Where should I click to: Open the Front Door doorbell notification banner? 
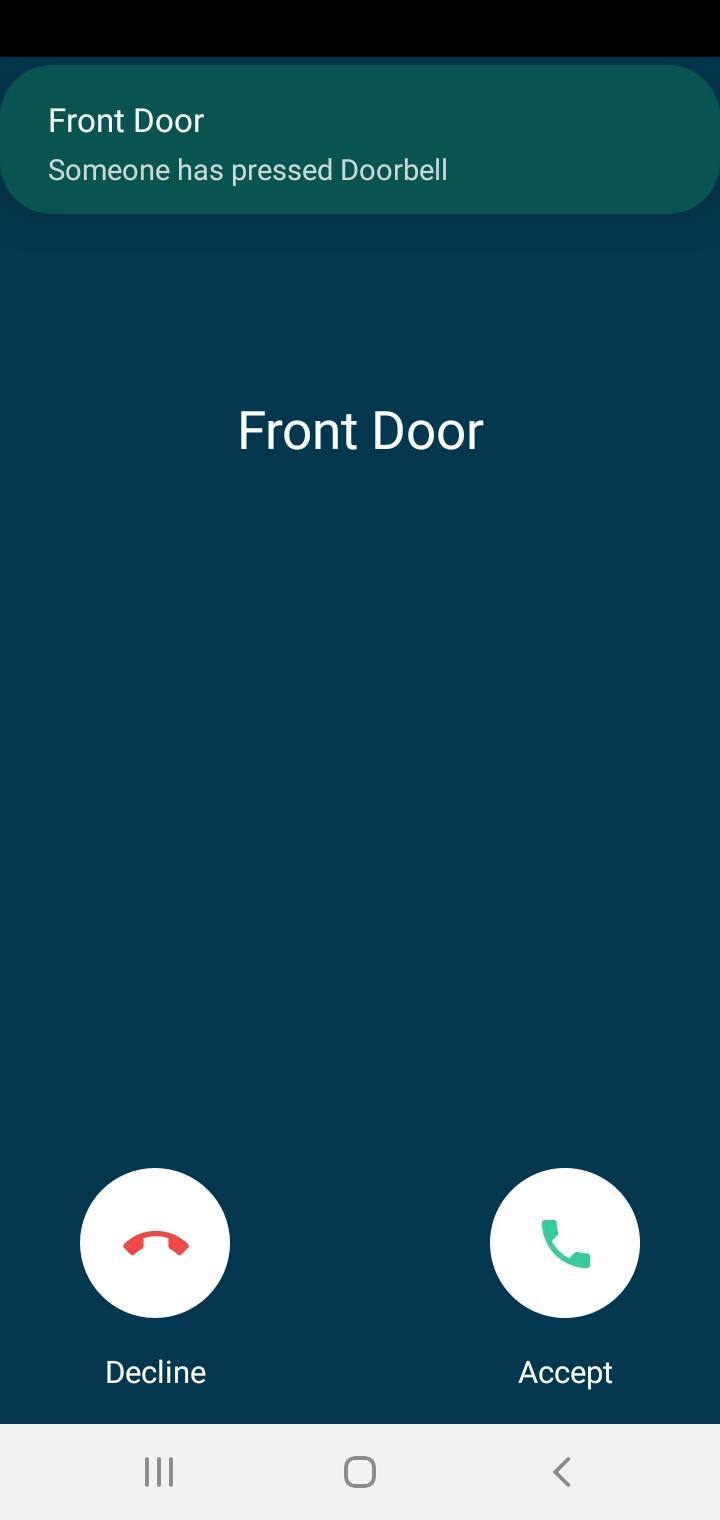(x=360, y=140)
